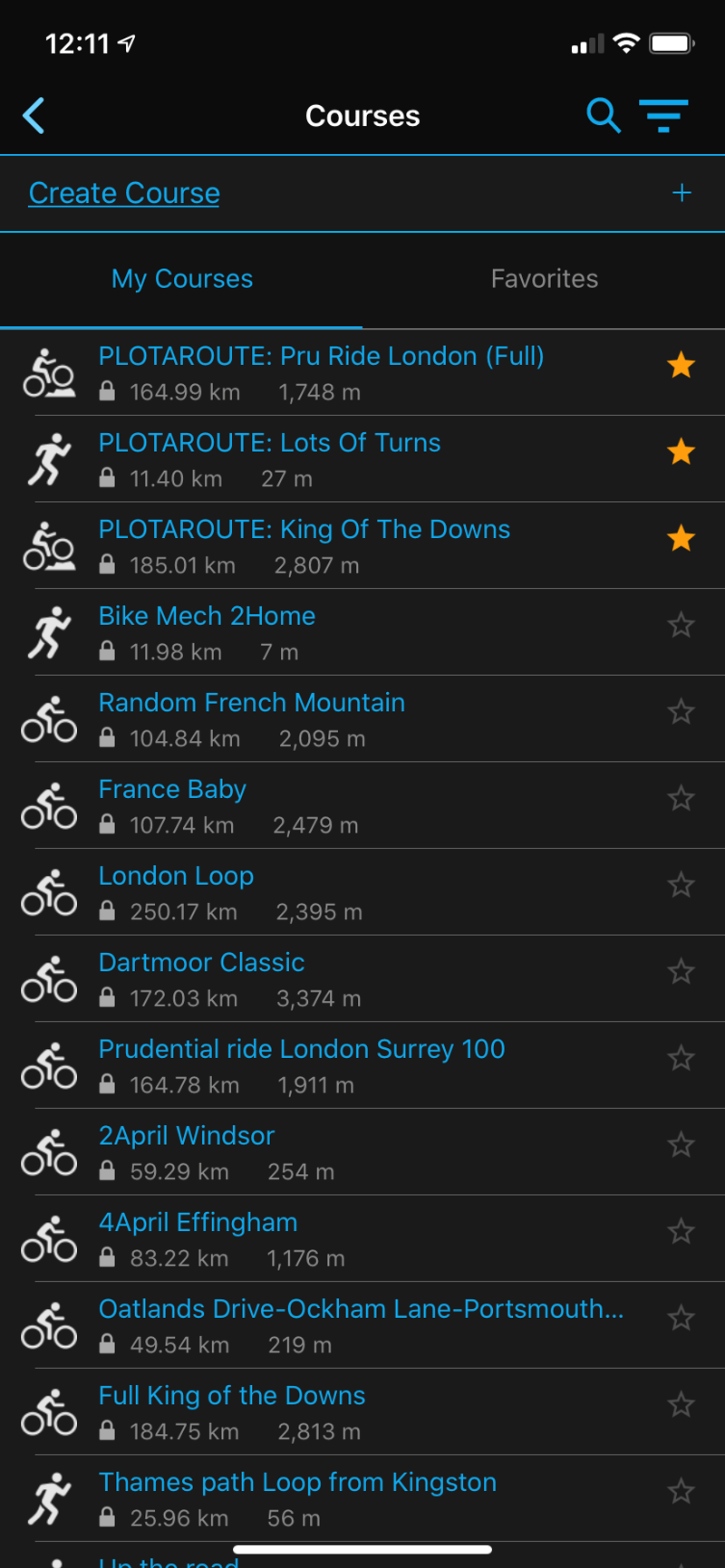Favorite the 2April Windsor course

681,1145
